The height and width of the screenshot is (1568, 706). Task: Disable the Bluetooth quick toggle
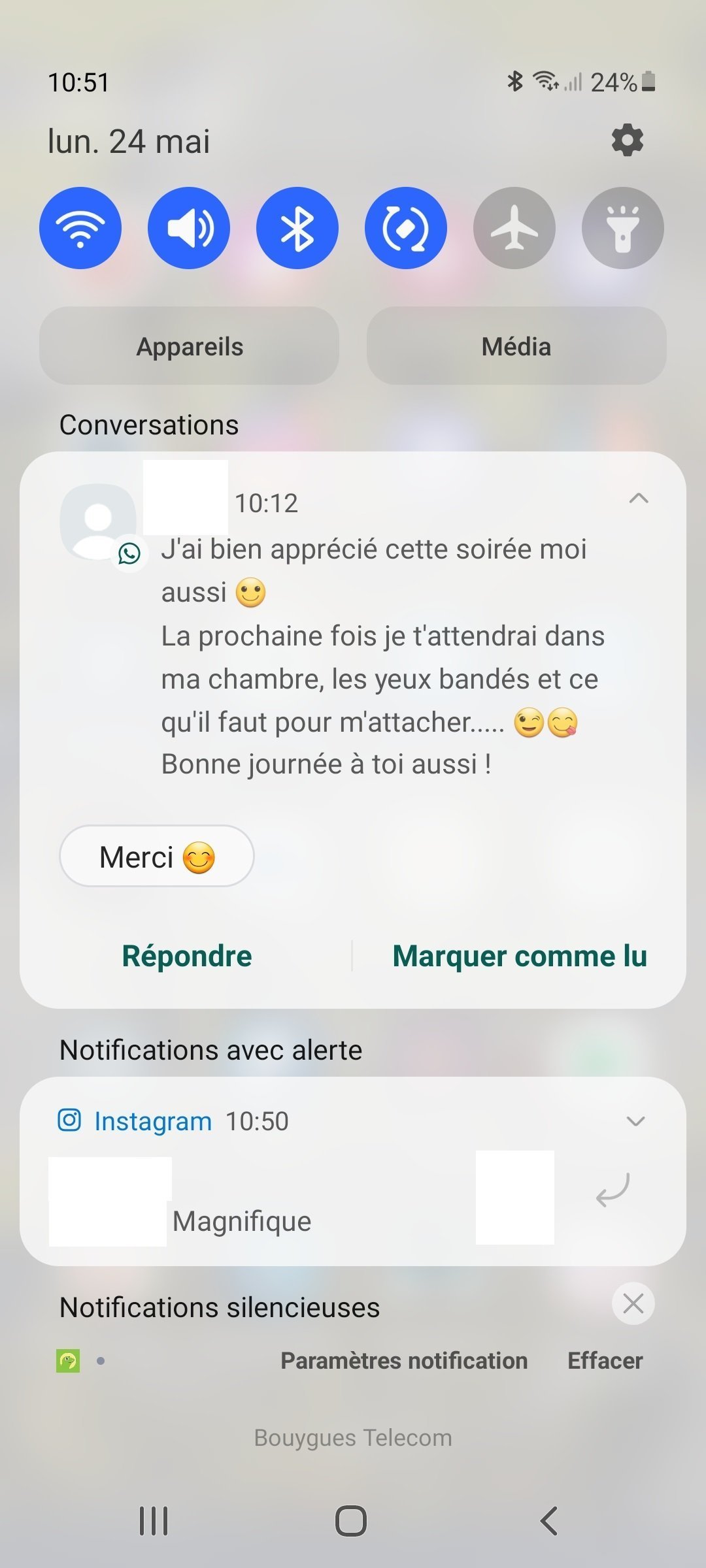pos(297,228)
